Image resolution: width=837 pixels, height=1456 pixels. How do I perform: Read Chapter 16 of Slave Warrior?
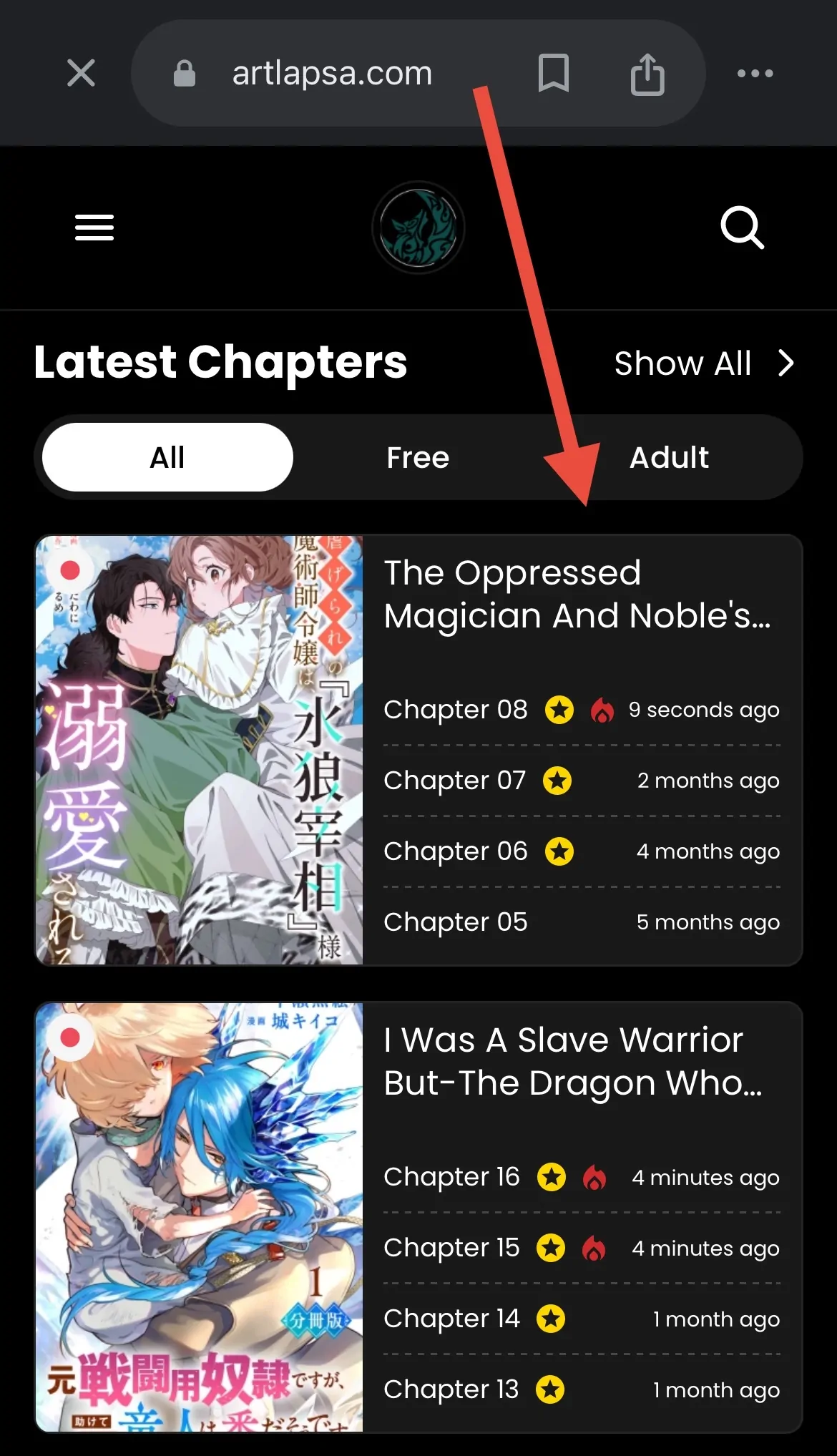(451, 1177)
